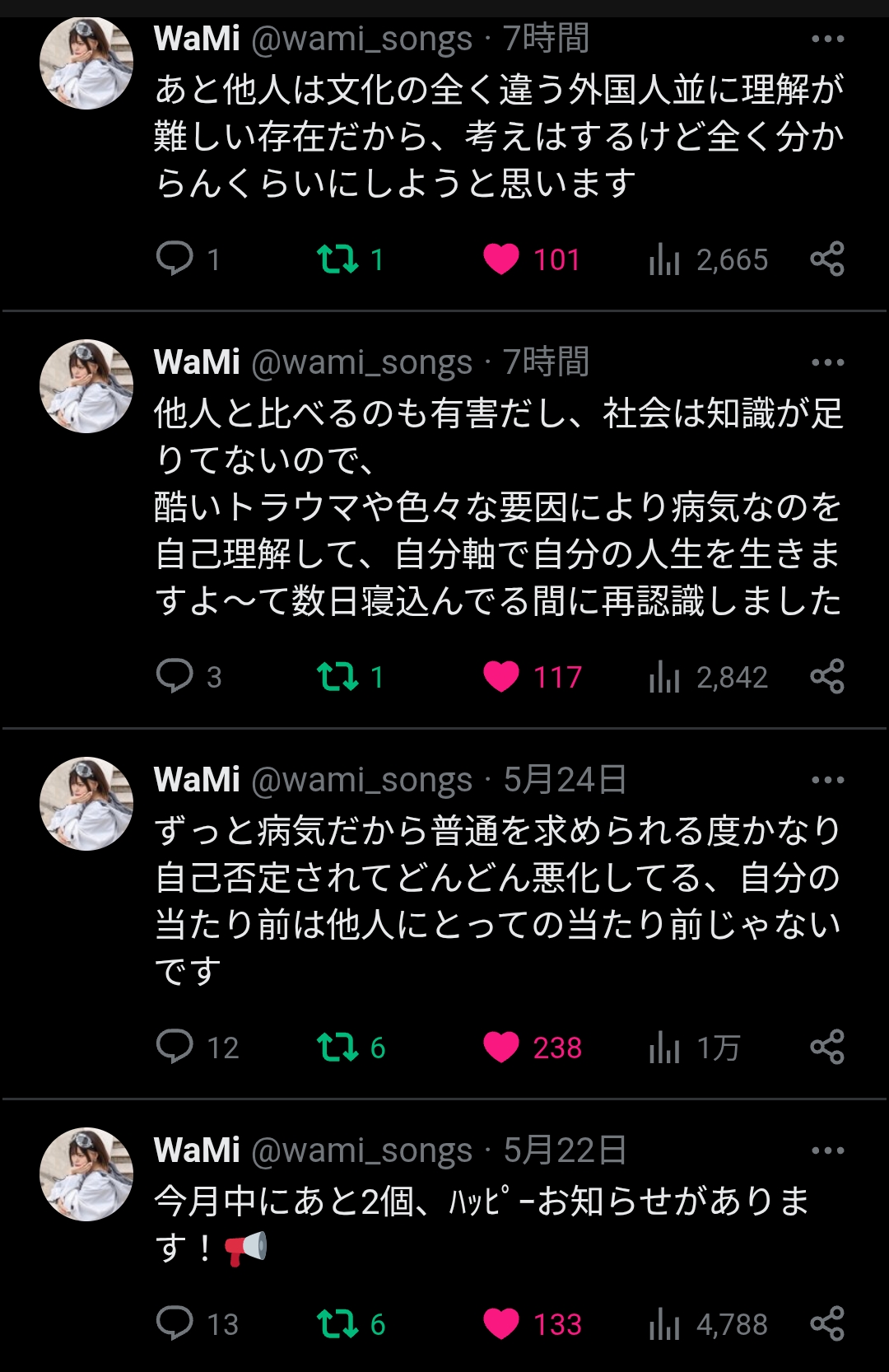Viewport: 889px width, 1372px height.
Task: Share the tweet with 2,842 views
Action: [x=827, y=676]
